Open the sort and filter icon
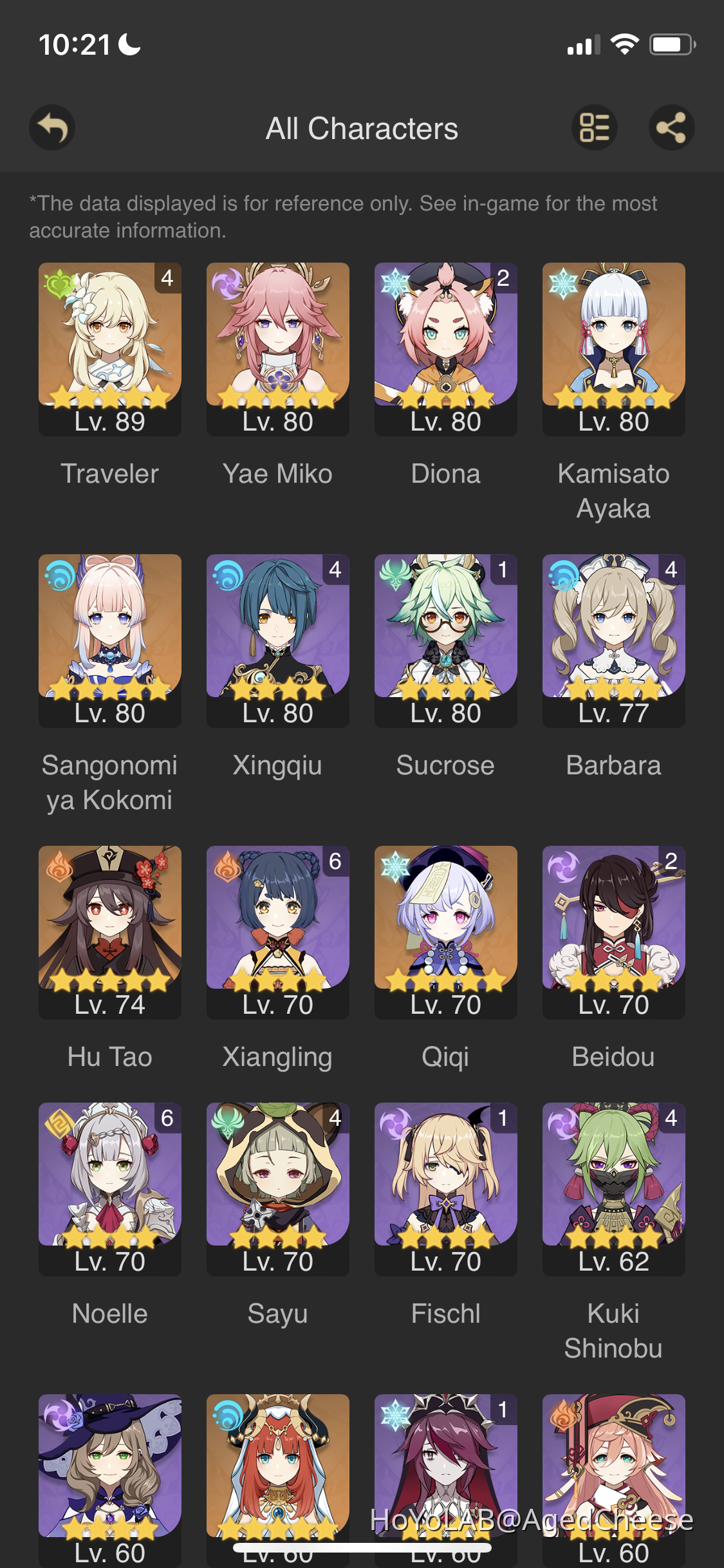The height and width of the screenshot is (1568, 724). [594, 127]
